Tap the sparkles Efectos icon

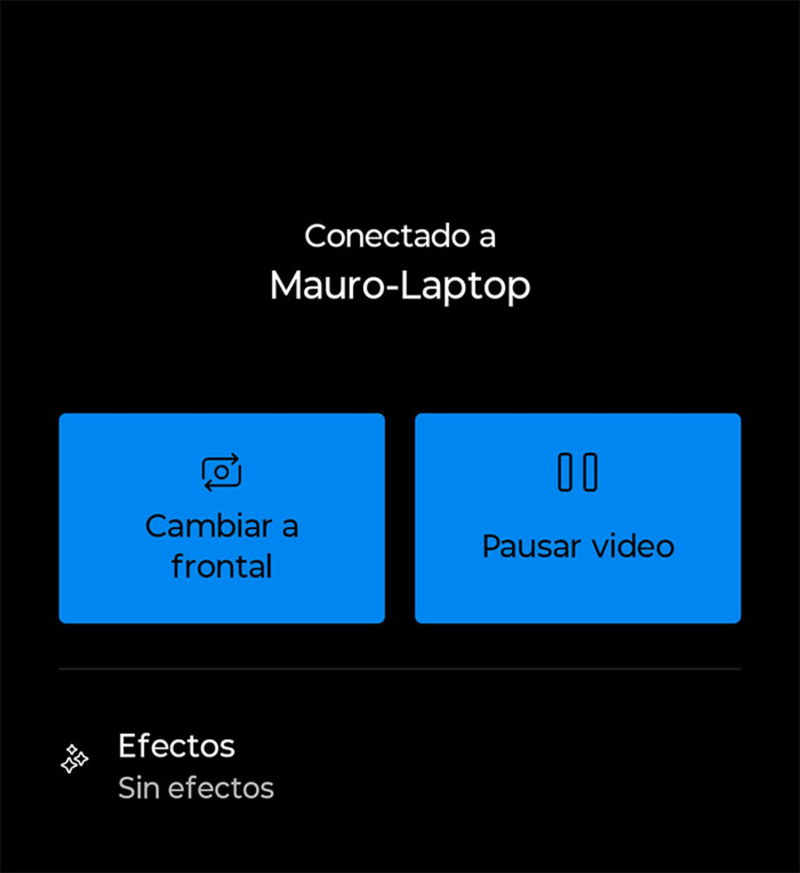(72, 760)
